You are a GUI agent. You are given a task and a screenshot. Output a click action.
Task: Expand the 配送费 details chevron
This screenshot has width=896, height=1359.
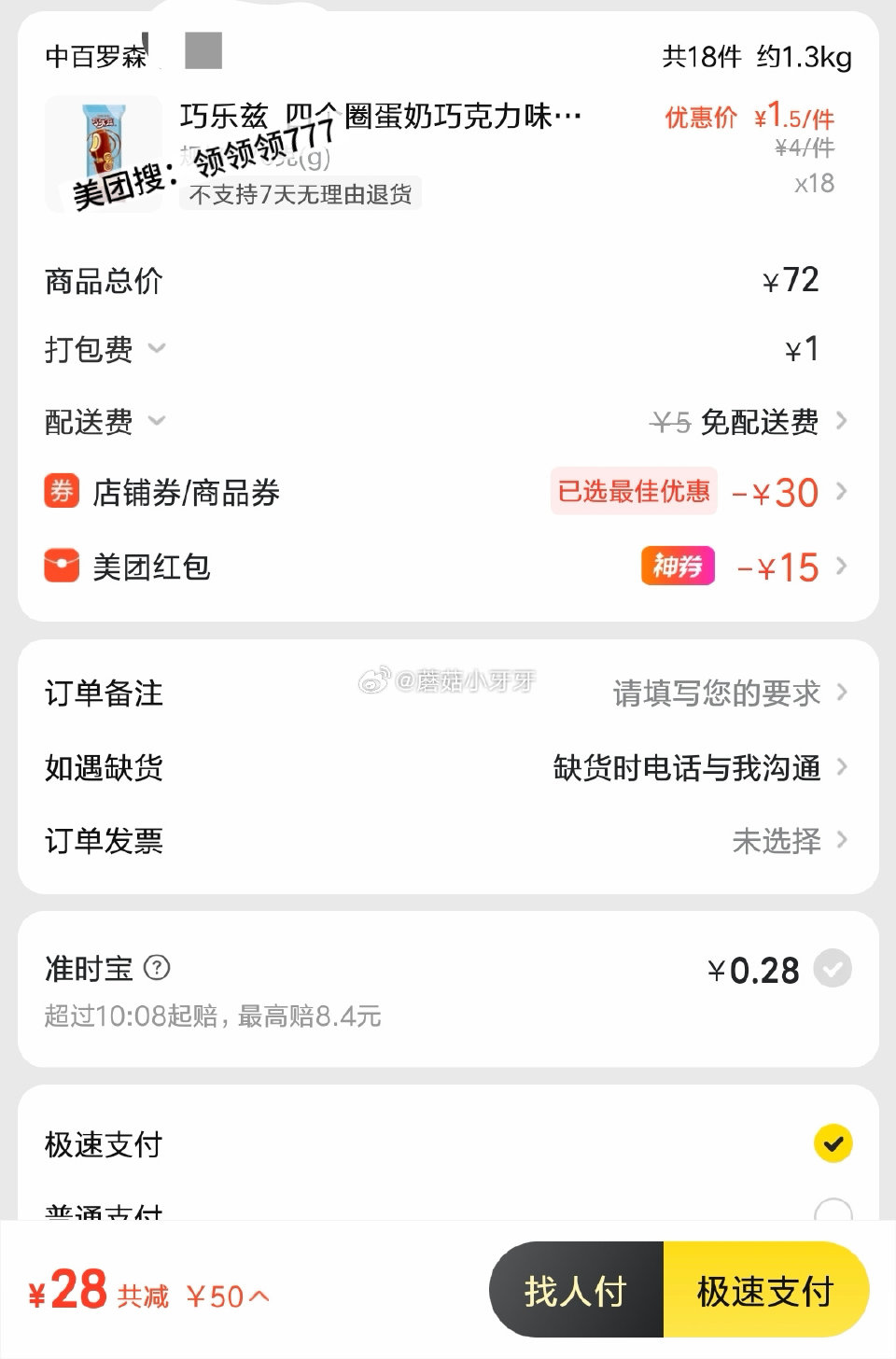[157, 422]
